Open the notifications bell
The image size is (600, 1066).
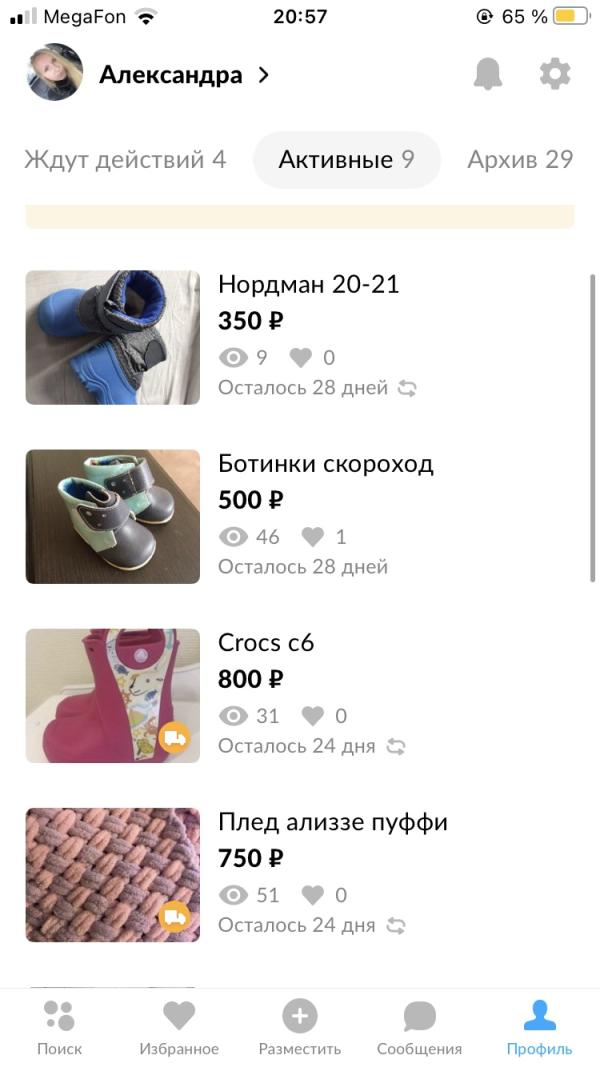point(488,74)
